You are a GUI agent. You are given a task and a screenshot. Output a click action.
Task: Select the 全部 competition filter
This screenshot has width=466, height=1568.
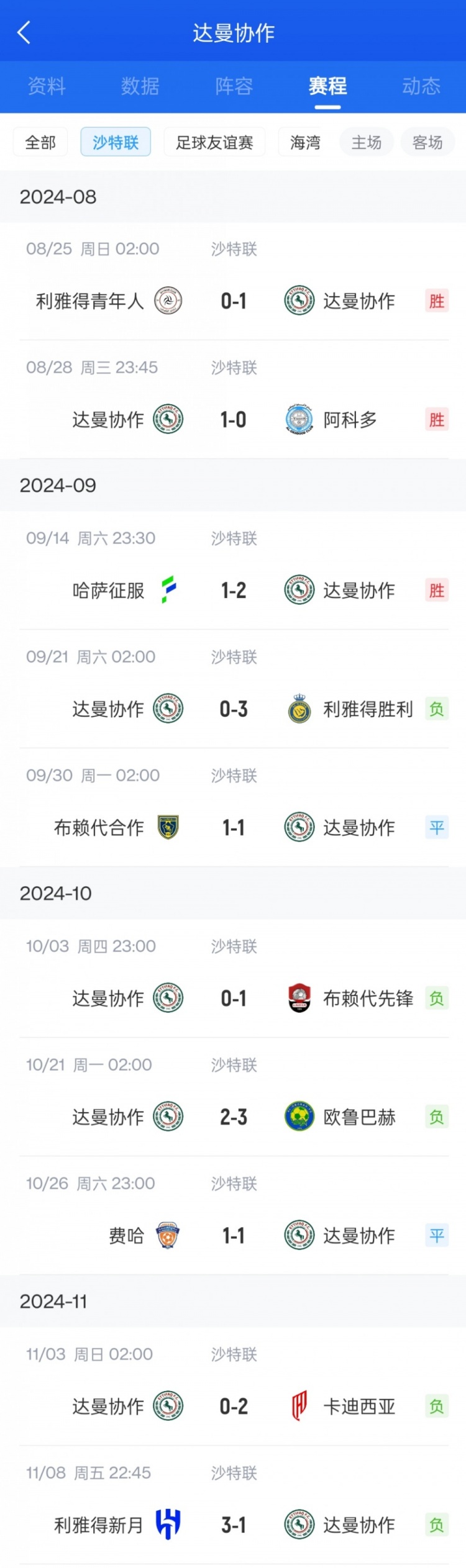coord(40,143)
